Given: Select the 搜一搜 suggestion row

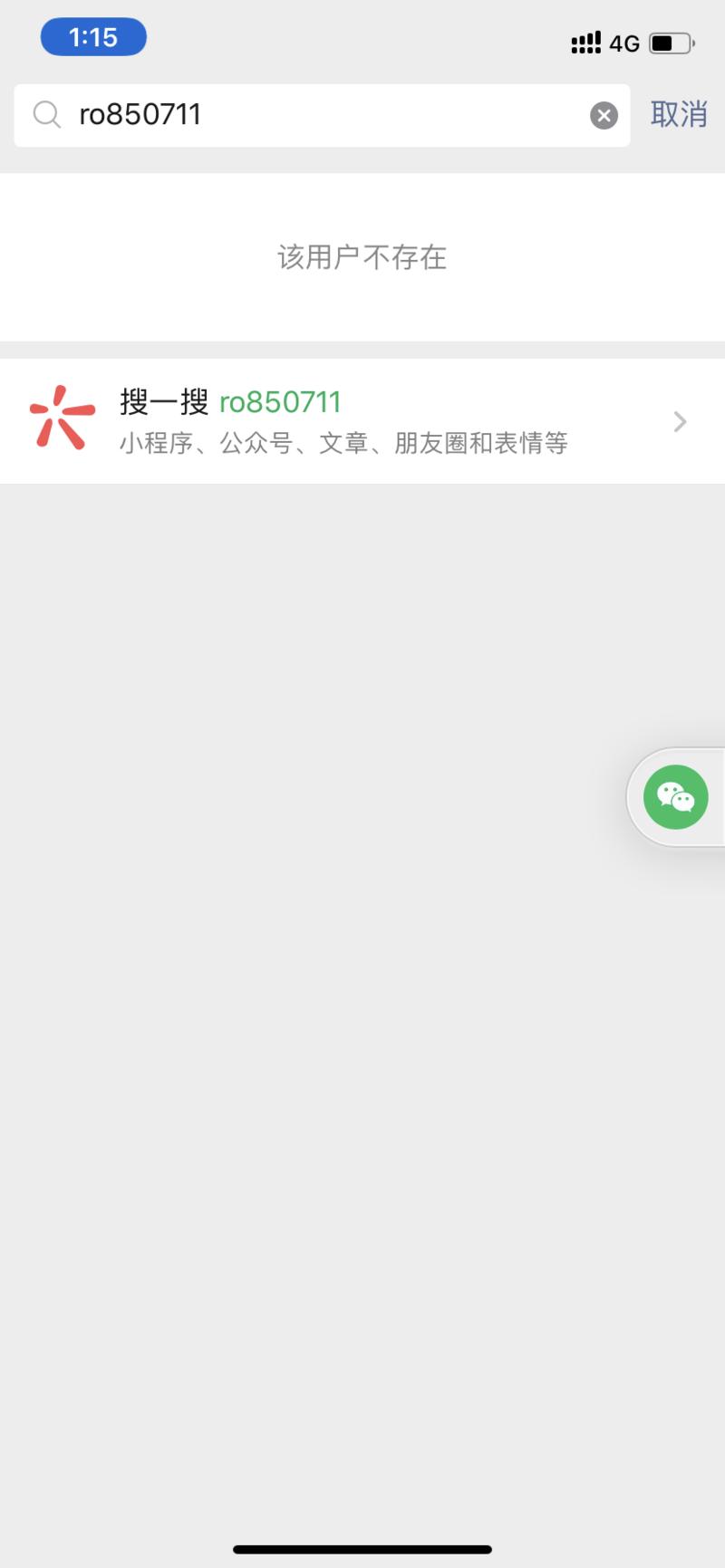Looking at the screenshot, I should (362, 419).
